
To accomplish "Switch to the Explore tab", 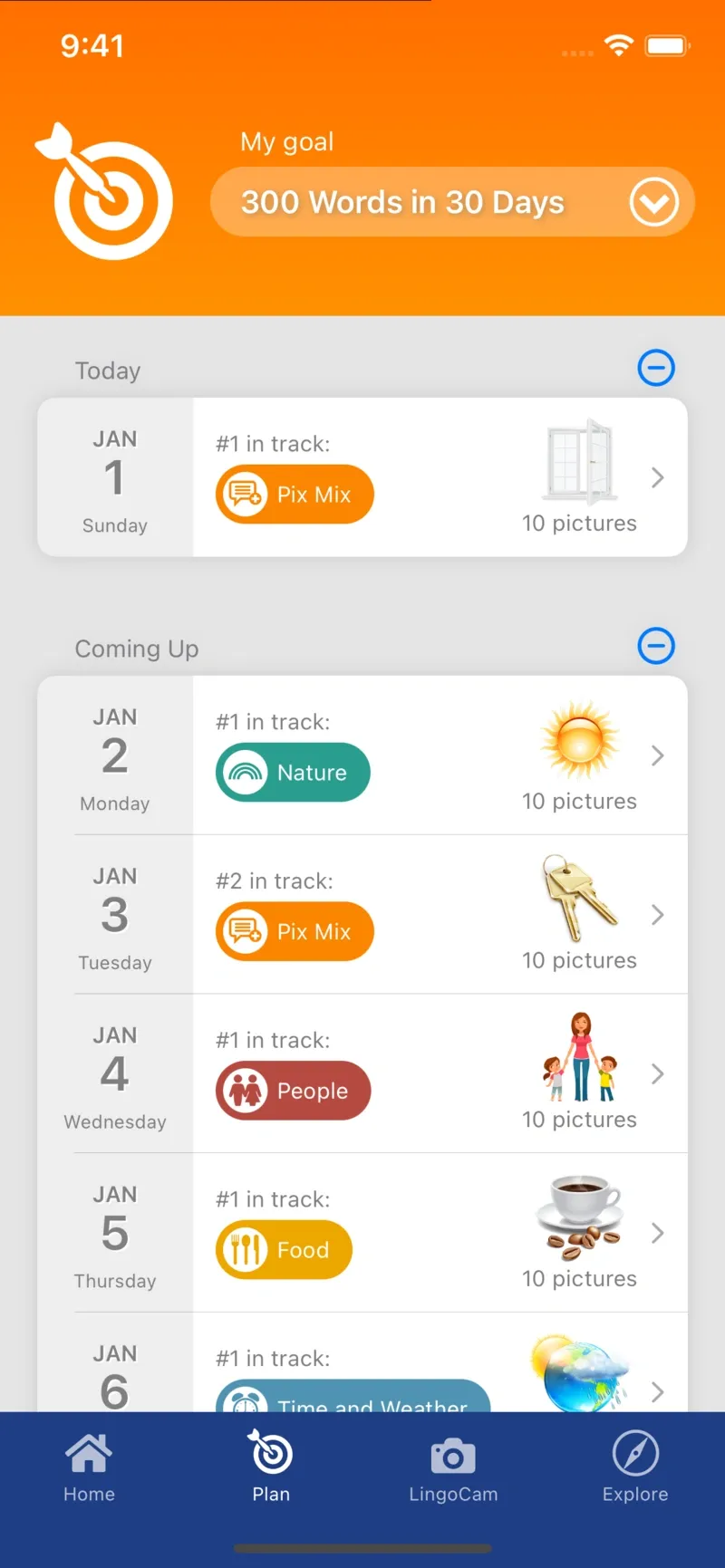I will pyautogui.click(x=635, y=1467).
